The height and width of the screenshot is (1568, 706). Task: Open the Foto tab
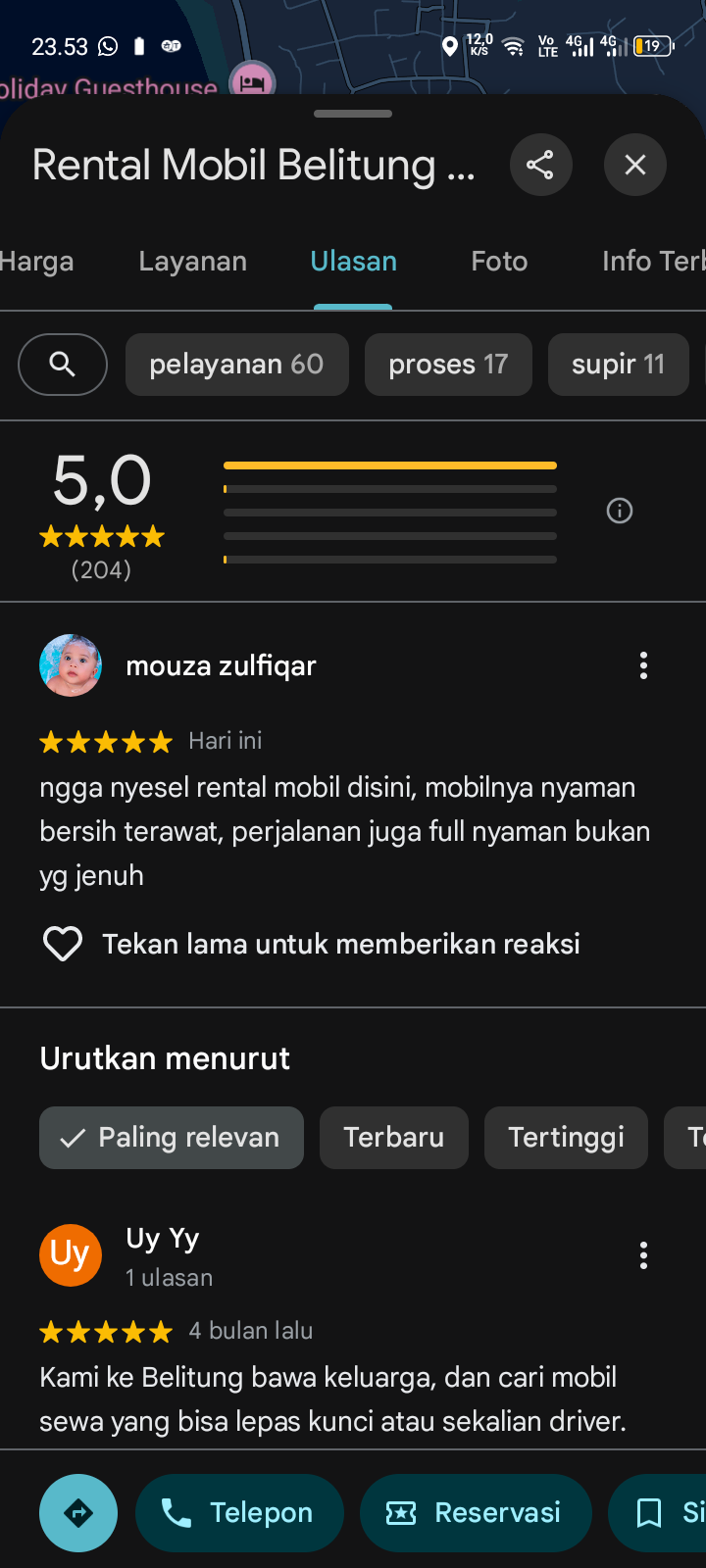pyautogui.click(x=499, y=262)
